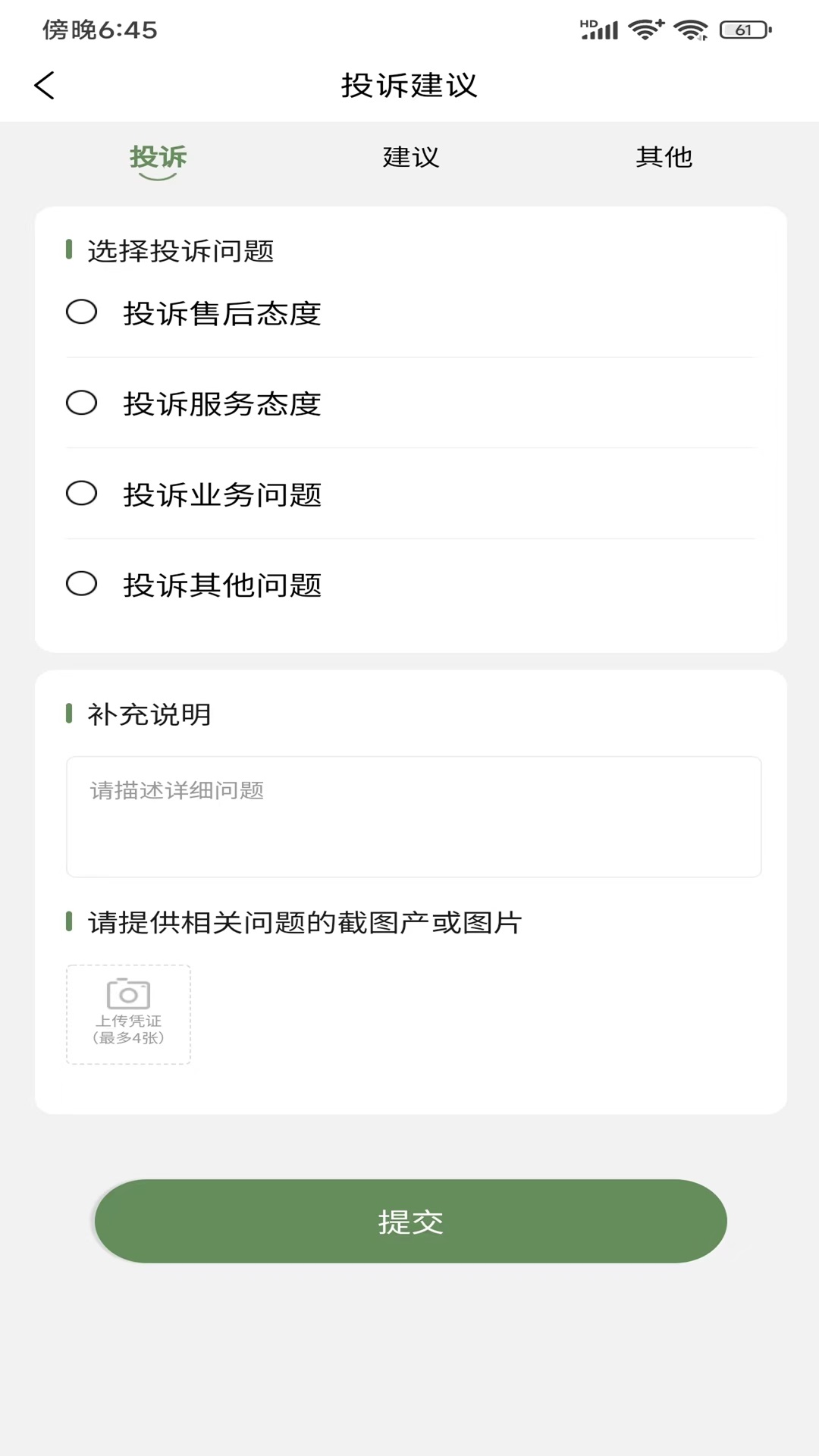Viewport: 819px width, 1456px height.
Task: Click the 补充说明 section label
Action: (149, 714)
